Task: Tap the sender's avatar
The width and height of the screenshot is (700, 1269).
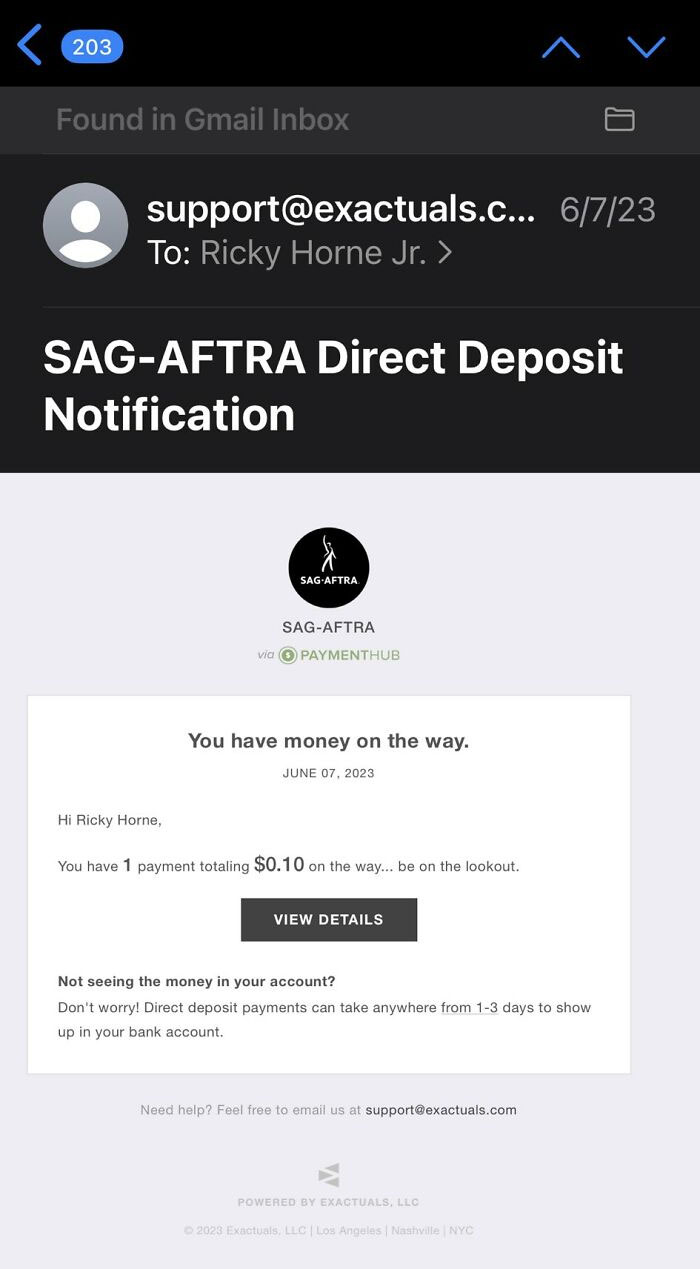Action: point(85,225)
